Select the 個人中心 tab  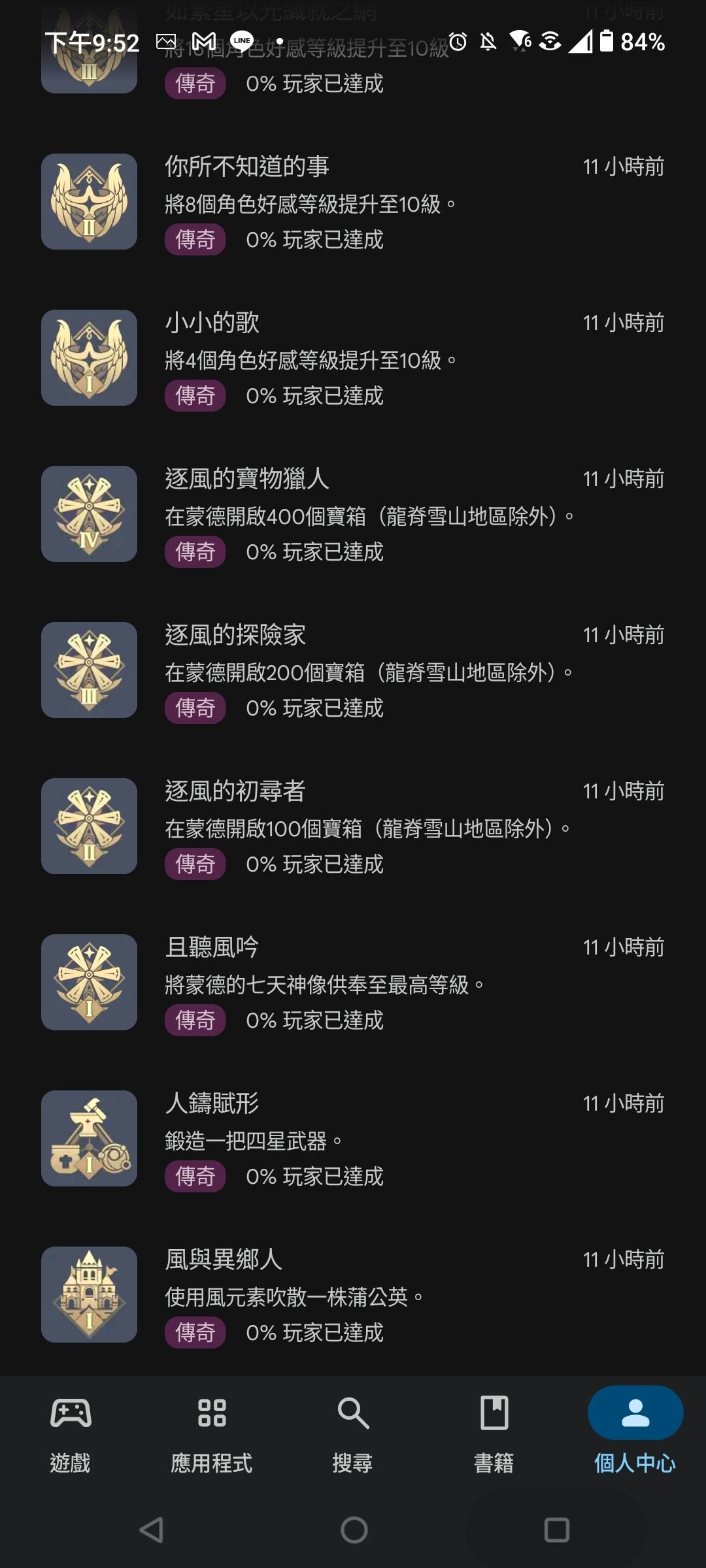pos(635,1434)
